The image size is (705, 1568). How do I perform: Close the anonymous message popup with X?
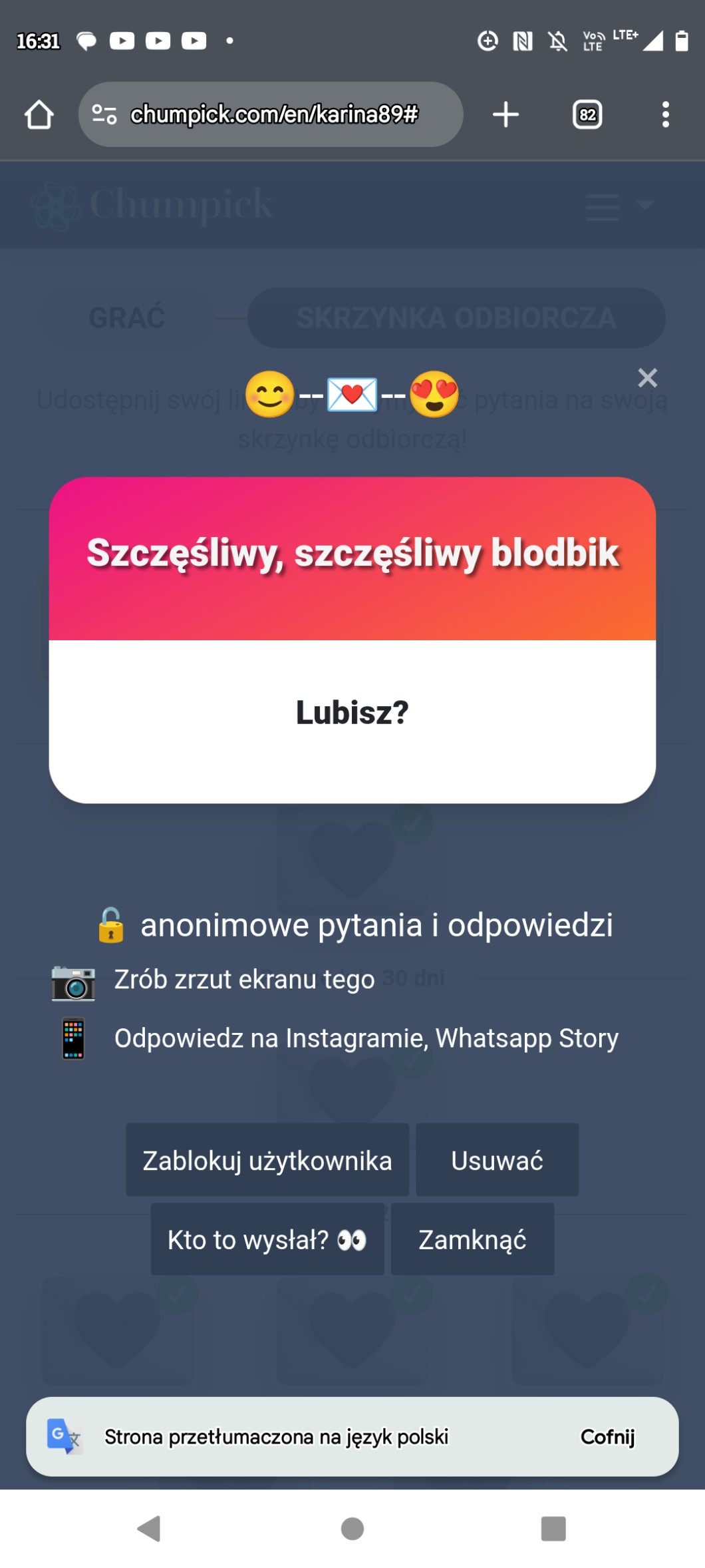647,378
